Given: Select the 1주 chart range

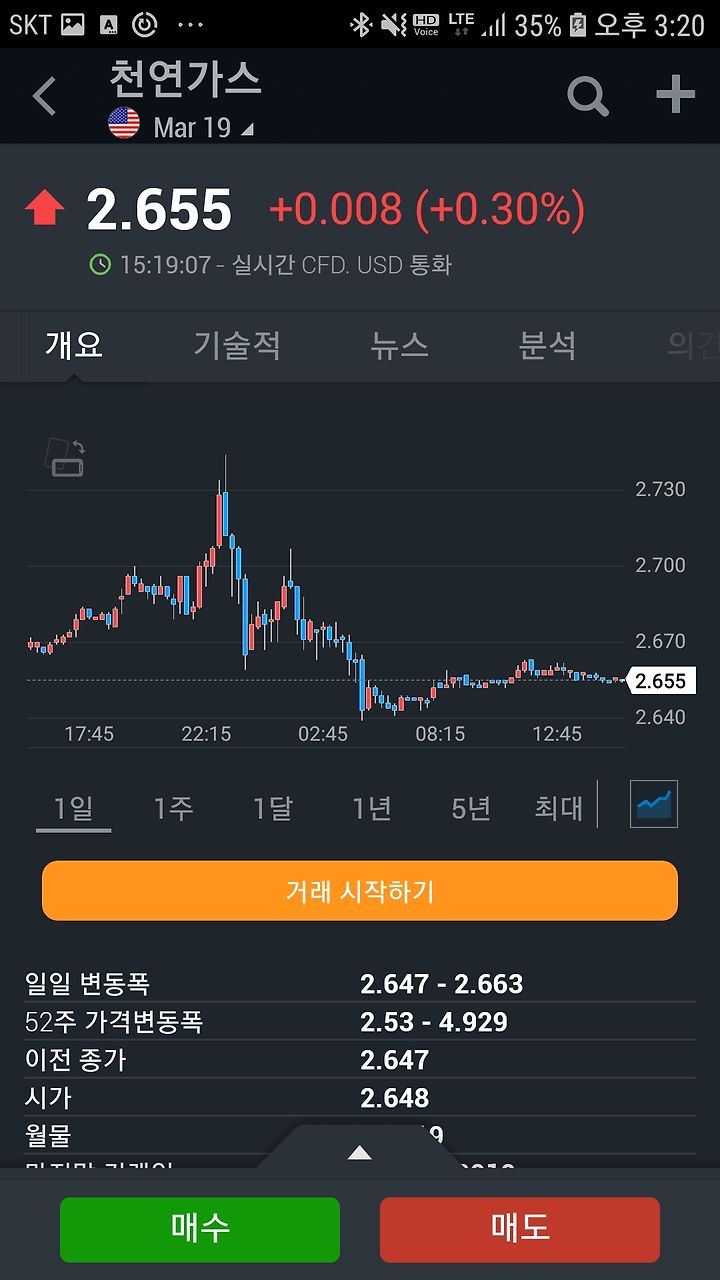Looking at the screenshot, I should [x=173, y=807].
